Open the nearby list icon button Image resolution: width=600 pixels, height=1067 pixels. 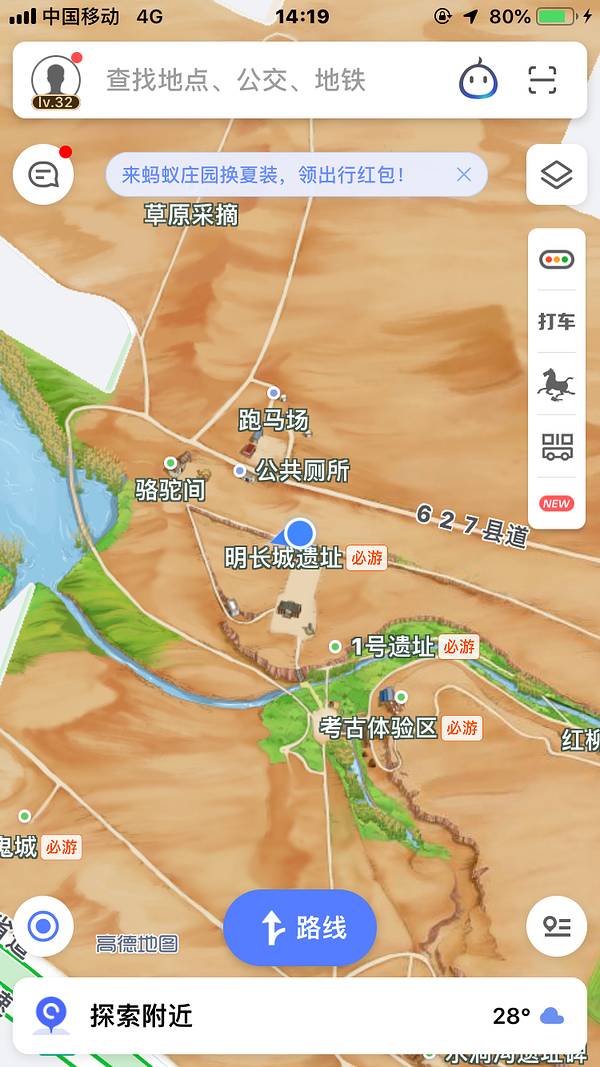(556, 926)
